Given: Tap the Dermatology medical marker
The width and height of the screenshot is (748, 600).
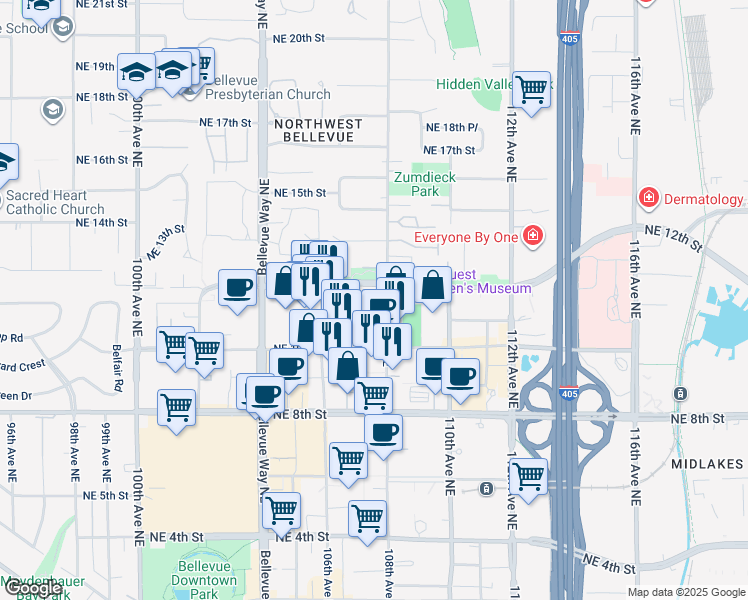Looking at the screenshot, I should (x=650, y=199).
